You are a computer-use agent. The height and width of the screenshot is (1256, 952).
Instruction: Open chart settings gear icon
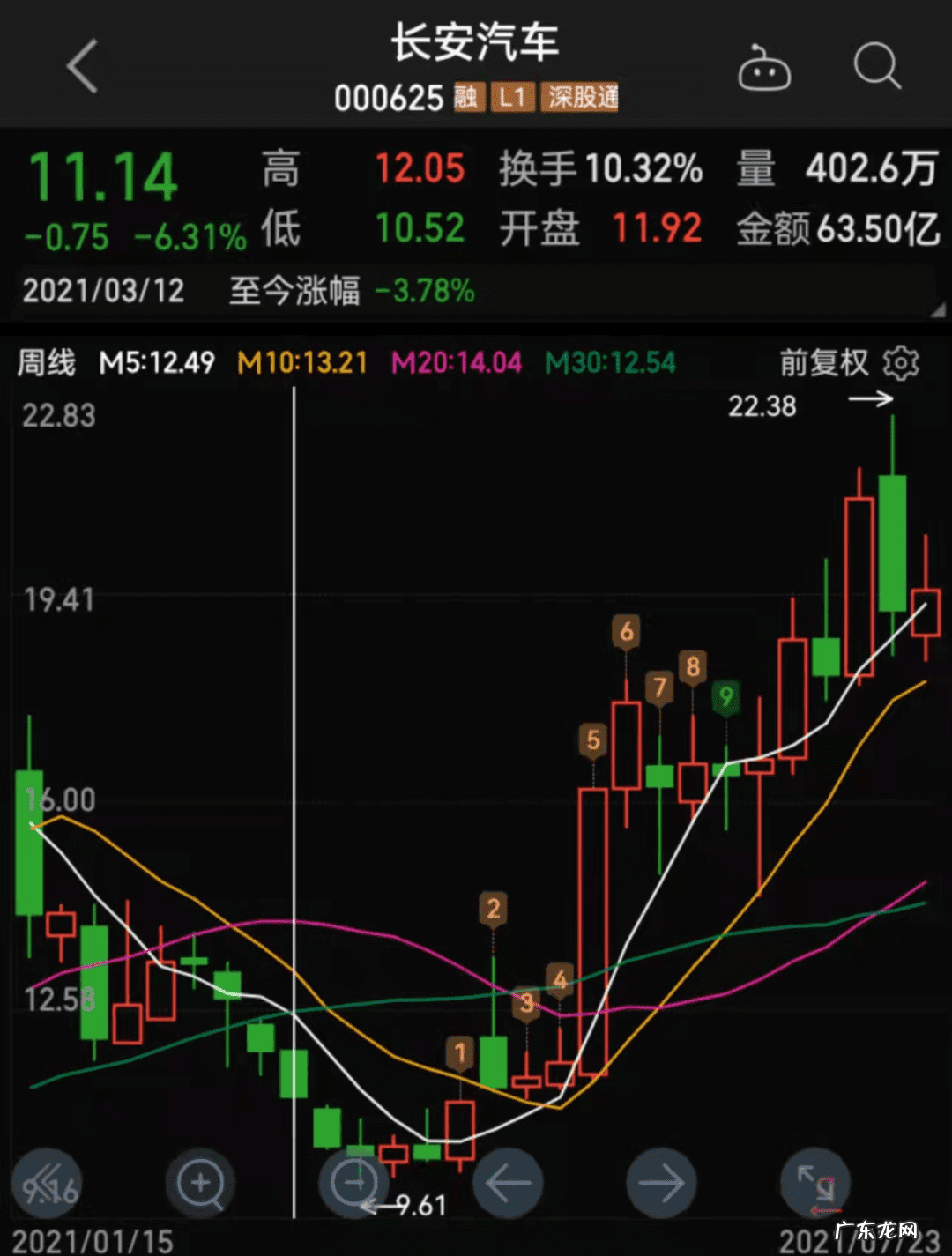click(901, 362)
